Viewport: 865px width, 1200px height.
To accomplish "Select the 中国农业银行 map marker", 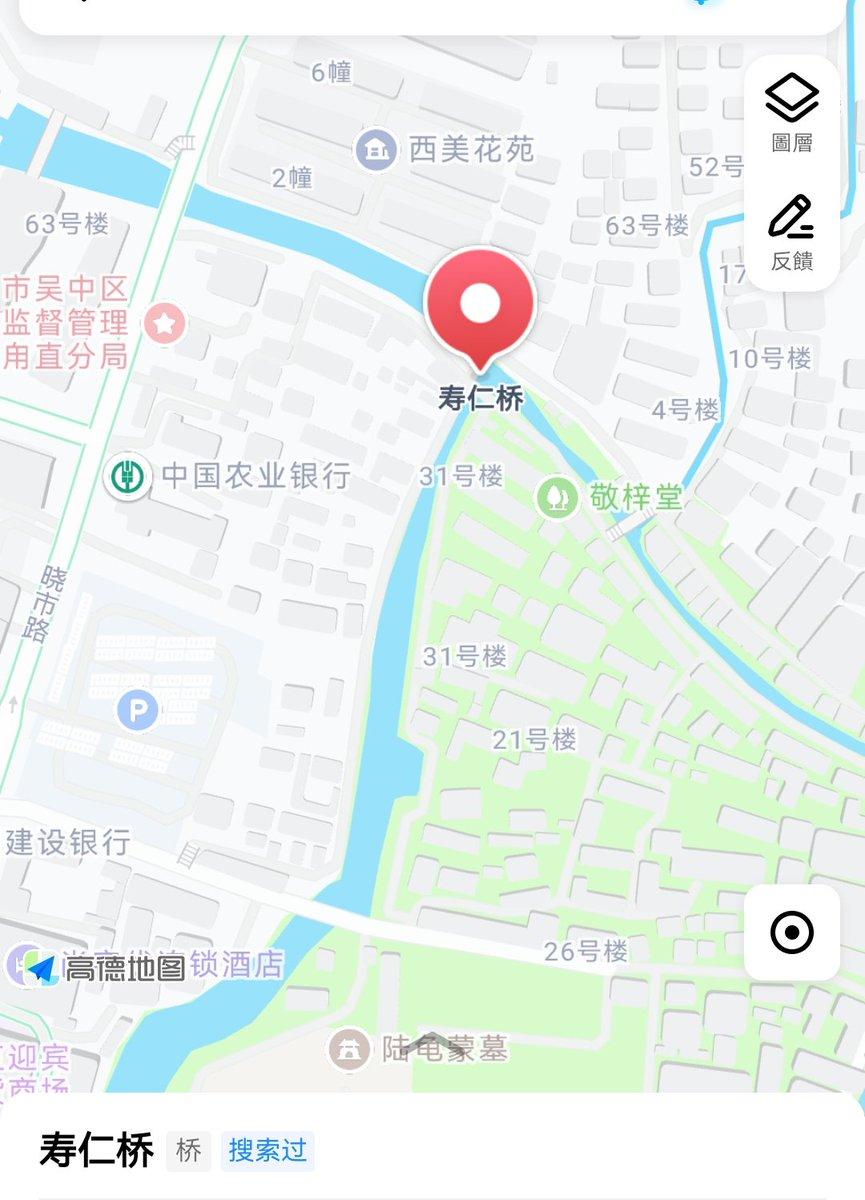I will click(x=127, y=475).
